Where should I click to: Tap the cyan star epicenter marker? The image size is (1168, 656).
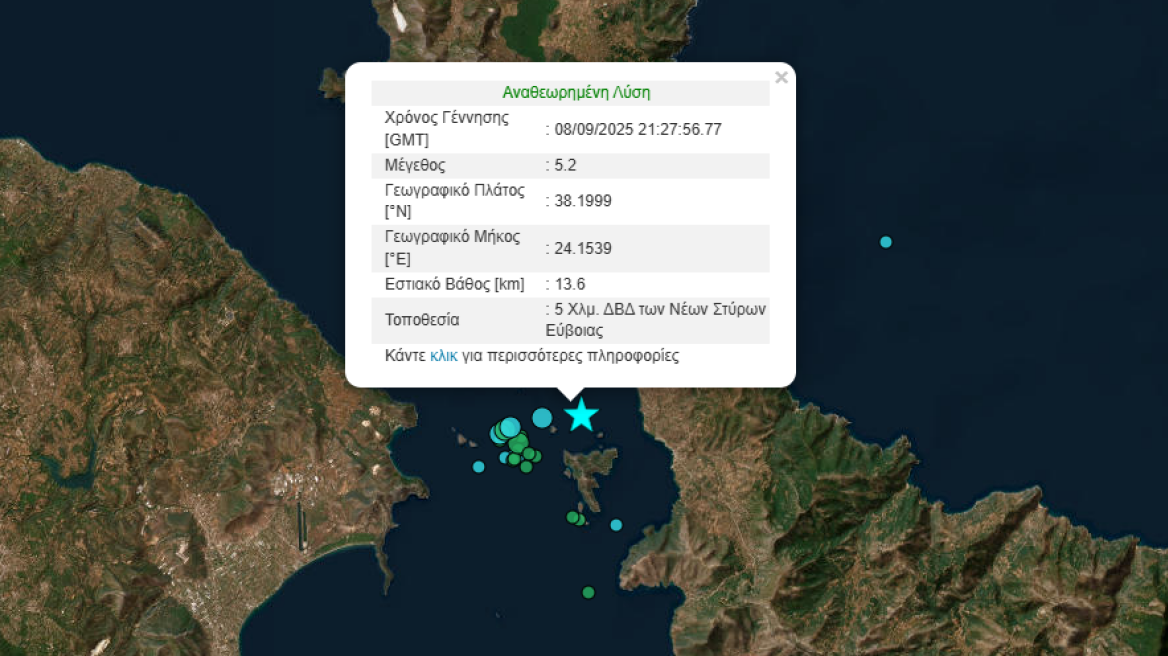coord(581,415)
